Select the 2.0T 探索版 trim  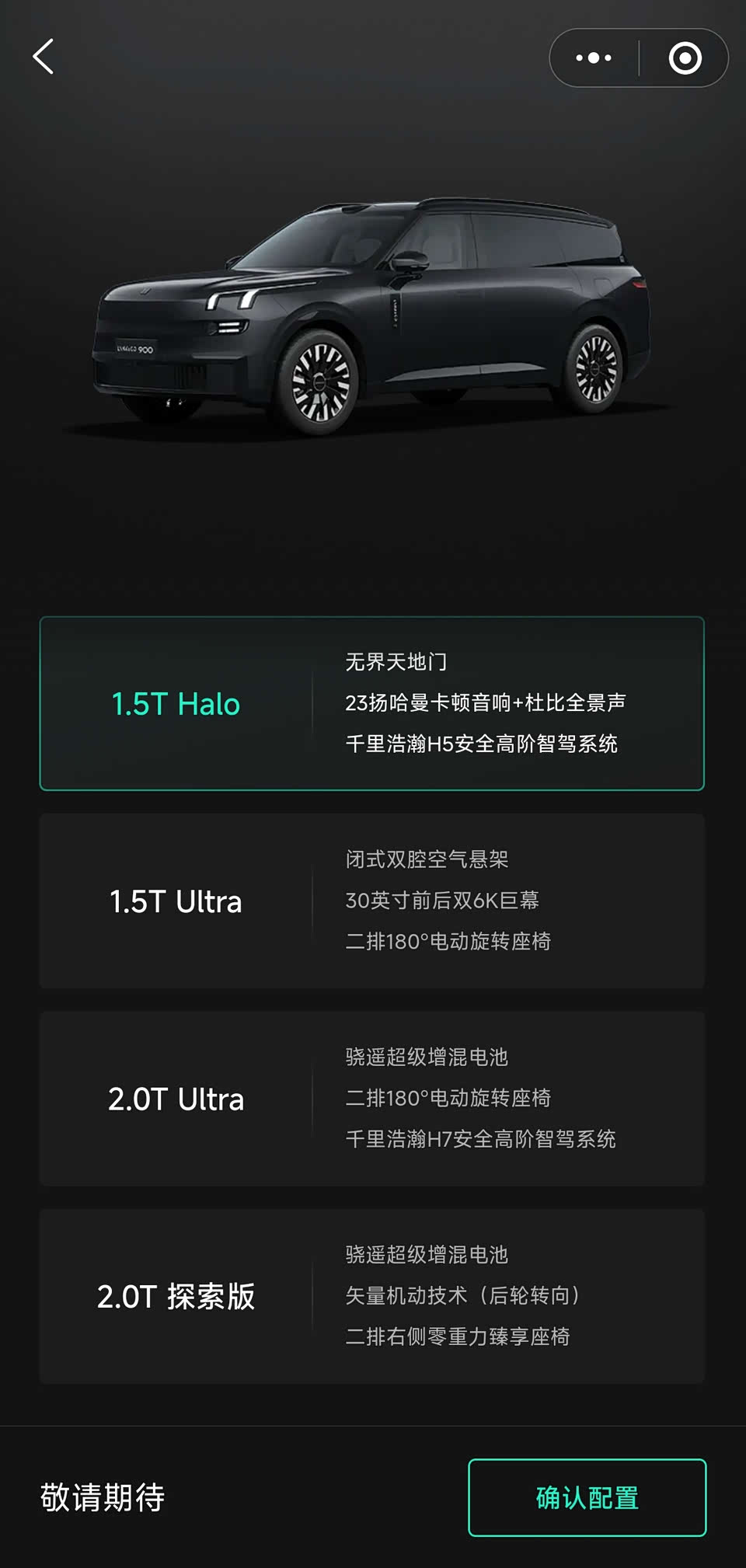(371, 1296)
